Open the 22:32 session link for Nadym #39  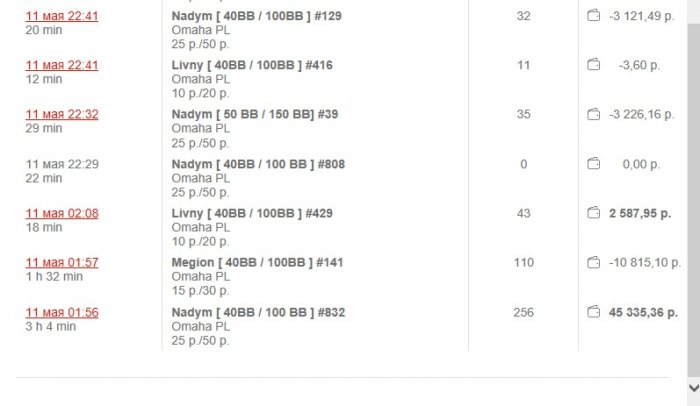tap(62, 115)
